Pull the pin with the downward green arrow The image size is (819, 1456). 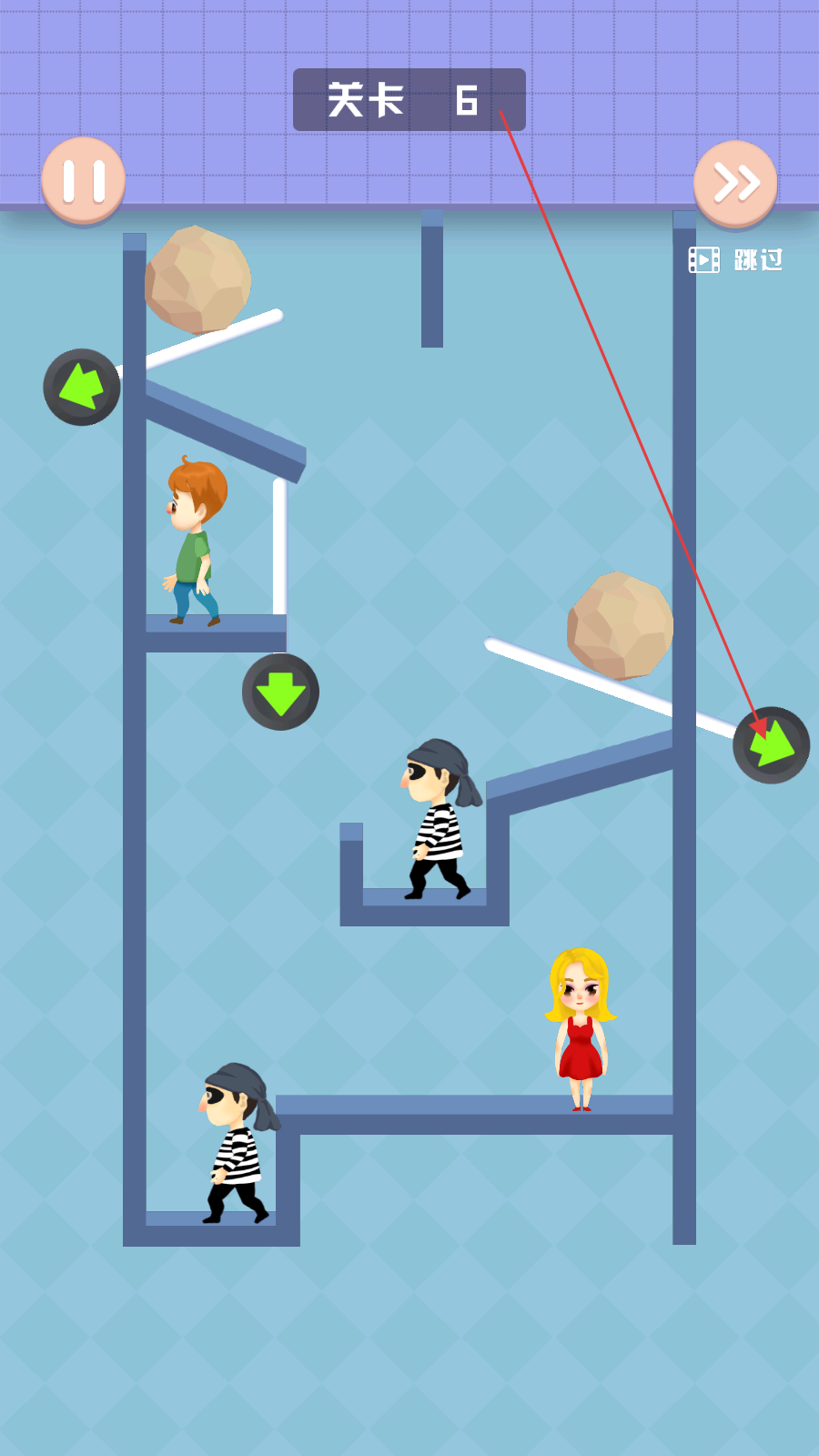pos(280,693)
